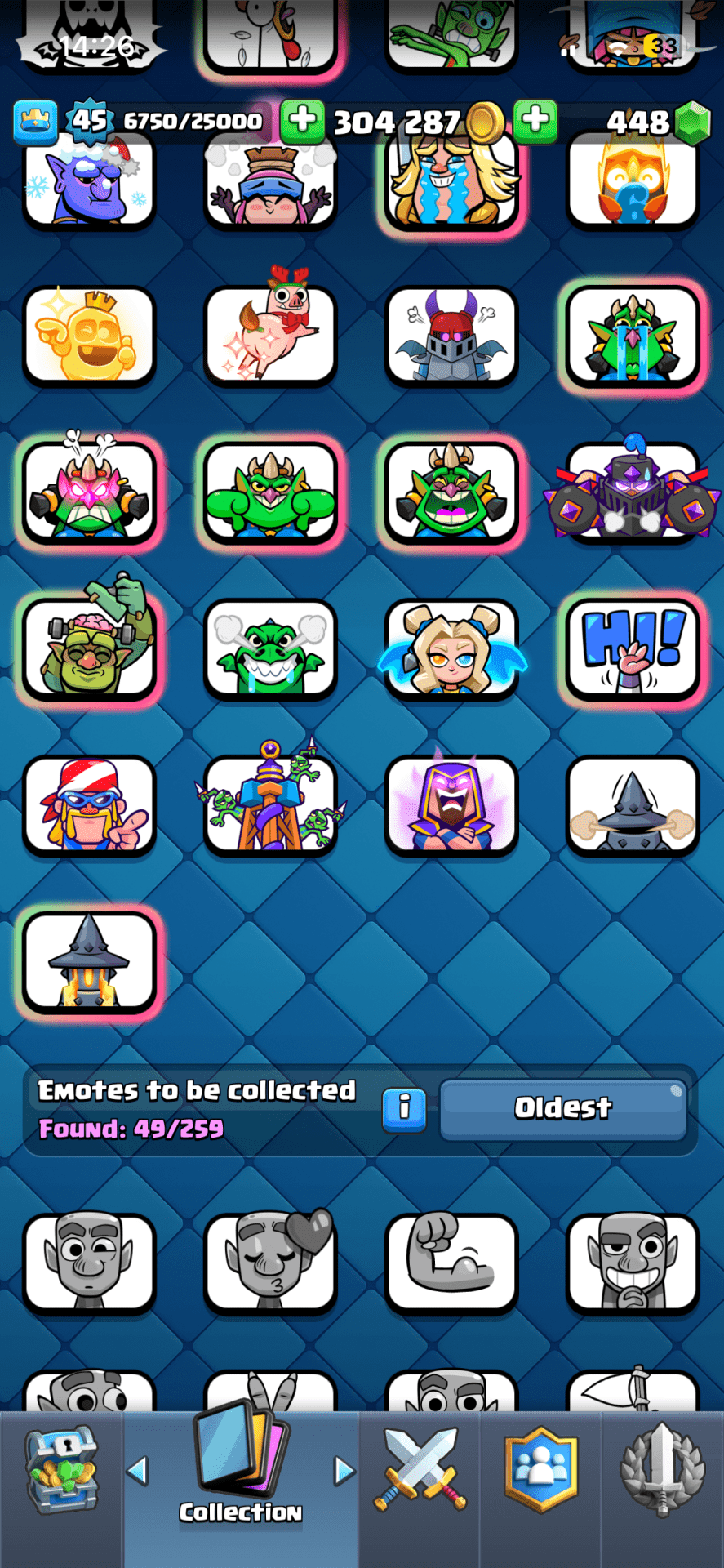Select the golden king pointing emote
Screen dimensions: 724x1568
pyautogui.click(x=88, y=335)
